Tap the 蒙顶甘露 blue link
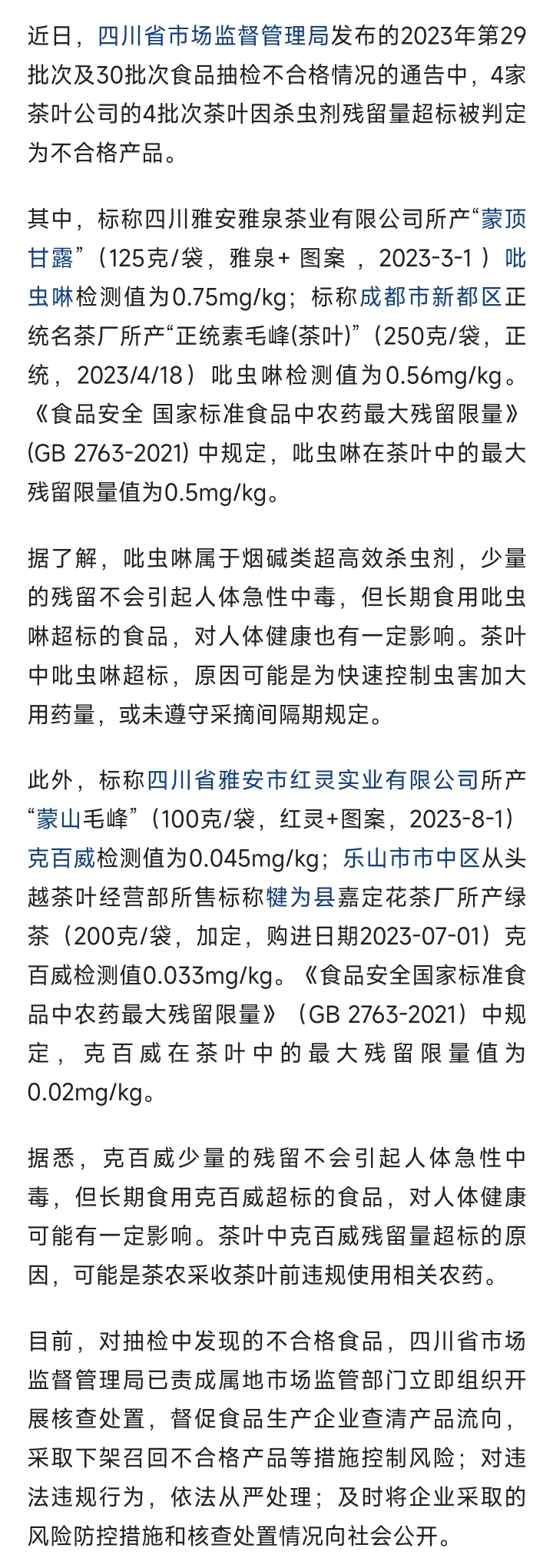This screenshot has width=553, height=1568. coord(504,220)
